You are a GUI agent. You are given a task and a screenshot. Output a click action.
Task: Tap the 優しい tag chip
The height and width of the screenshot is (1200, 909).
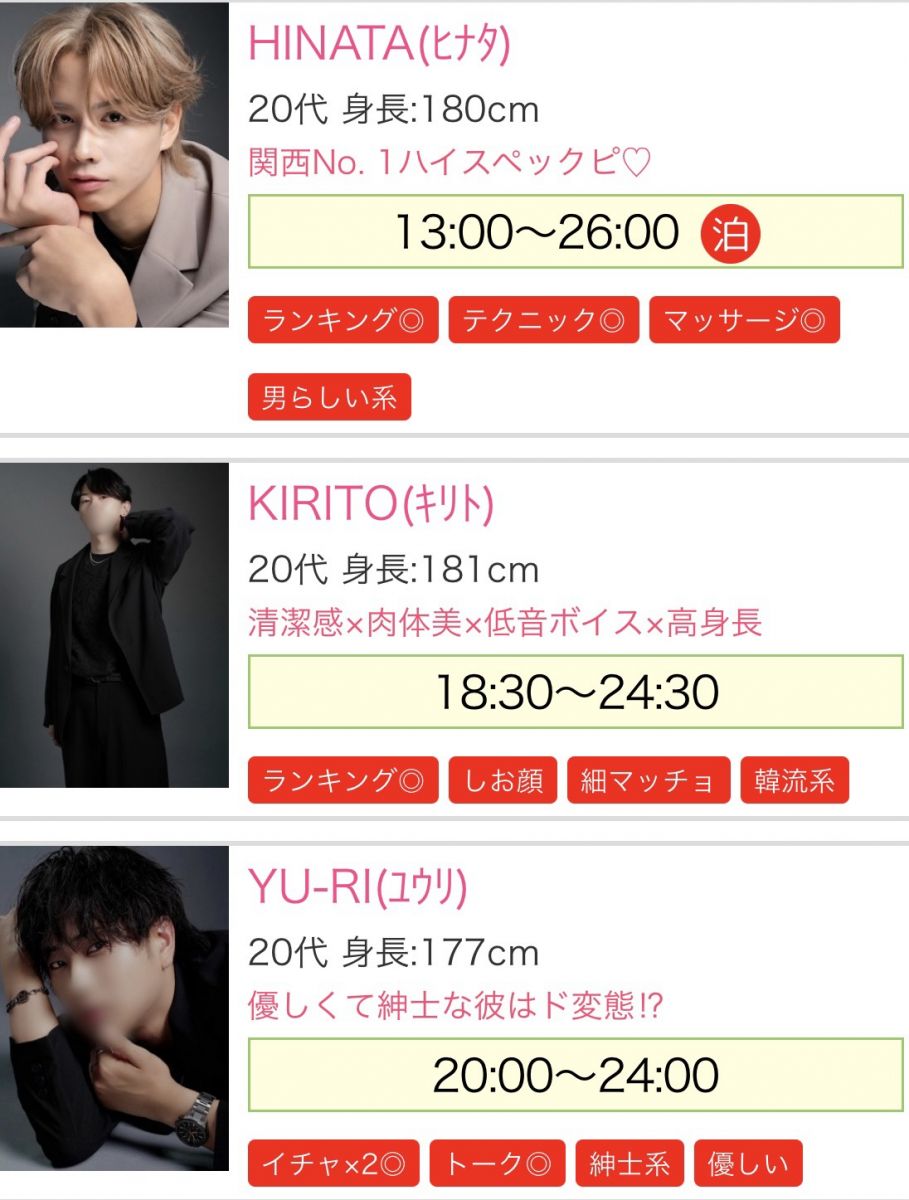tap(748, 1163)
